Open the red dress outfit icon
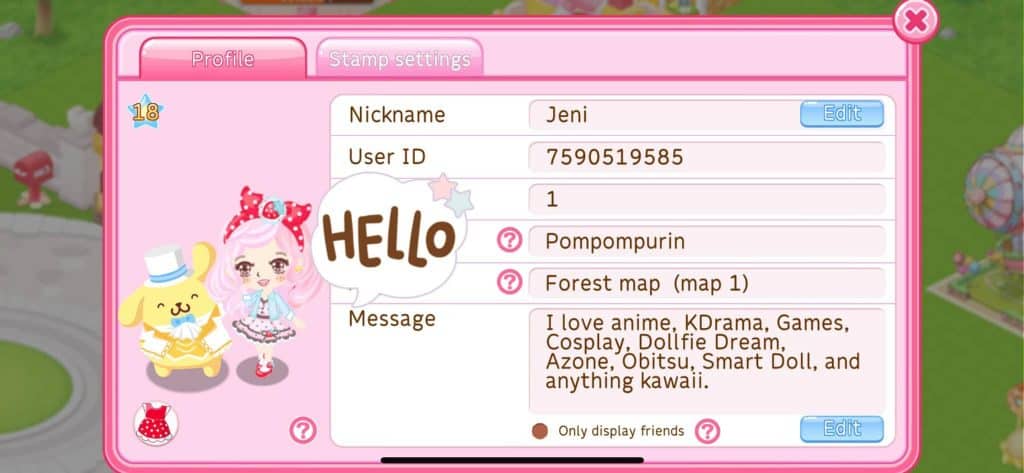Viewport: 1024px width, 473px height. pos(155,424)
